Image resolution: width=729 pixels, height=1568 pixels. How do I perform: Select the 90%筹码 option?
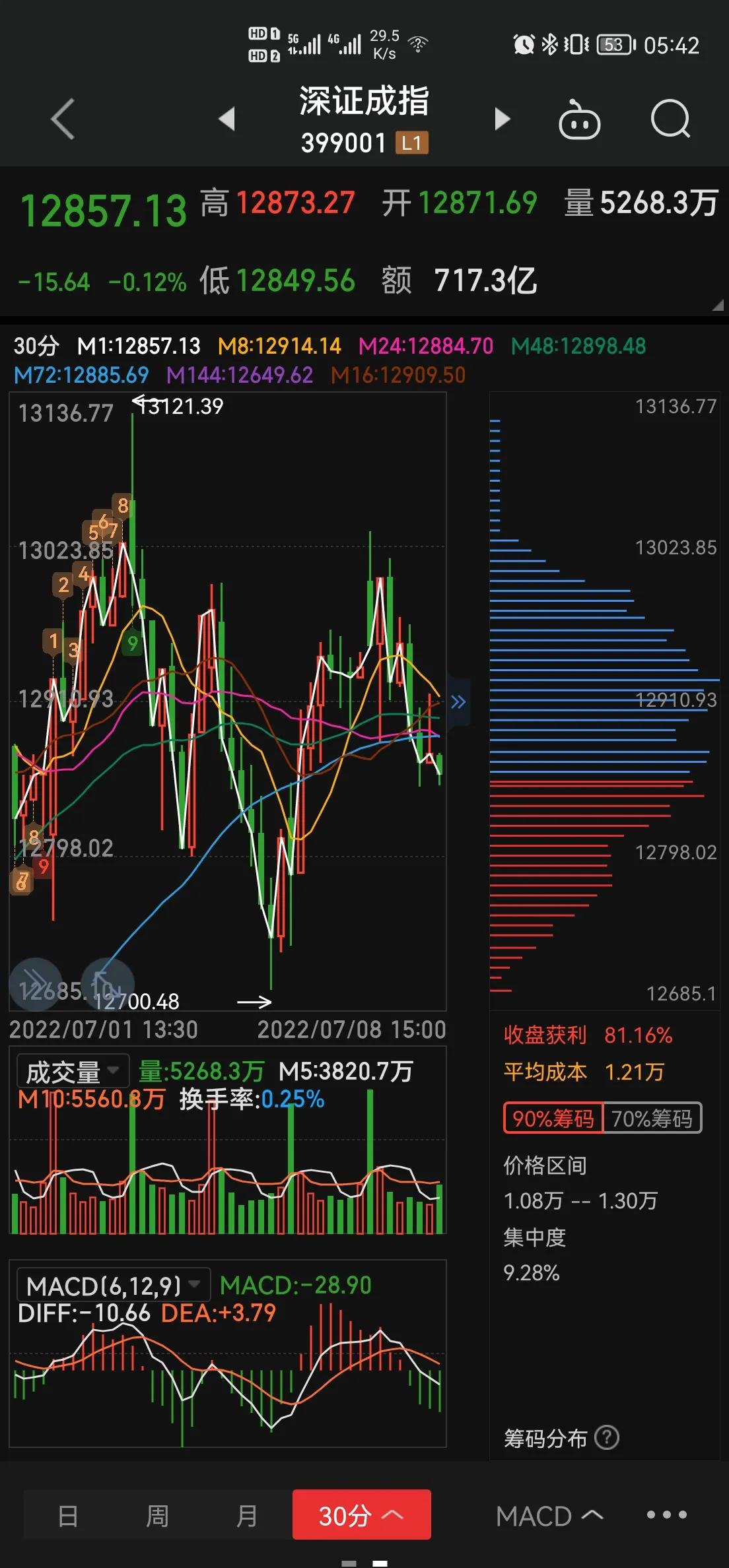pyautogui.click(x=553, y=1118)
